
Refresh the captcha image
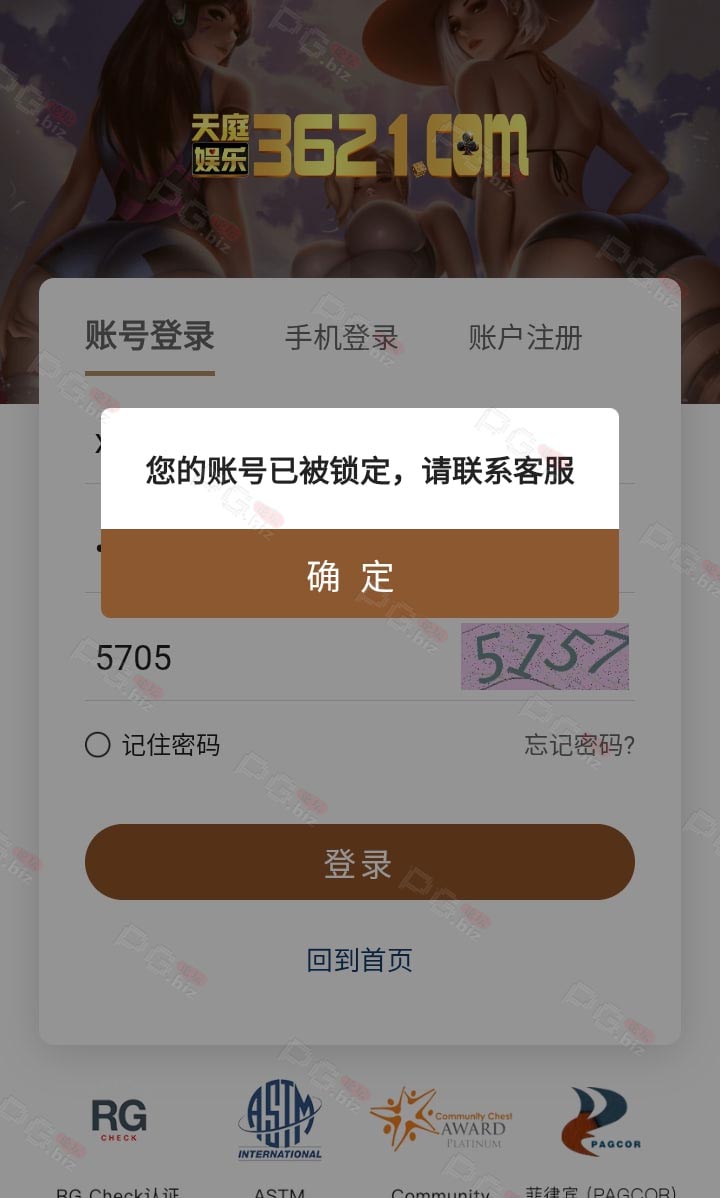(x=545, y=656)
